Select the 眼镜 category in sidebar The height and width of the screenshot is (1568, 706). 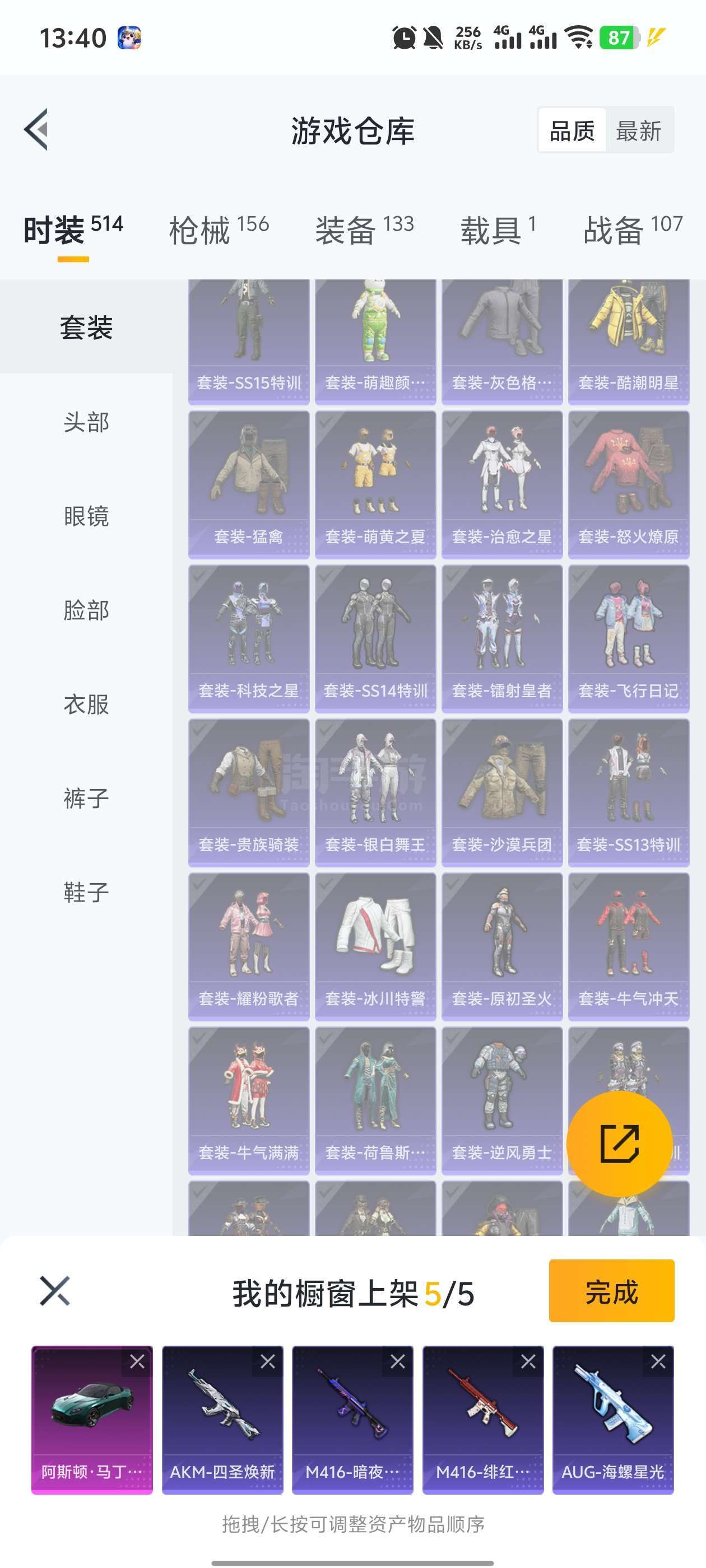pyautogui.click(x=86, y=516)
